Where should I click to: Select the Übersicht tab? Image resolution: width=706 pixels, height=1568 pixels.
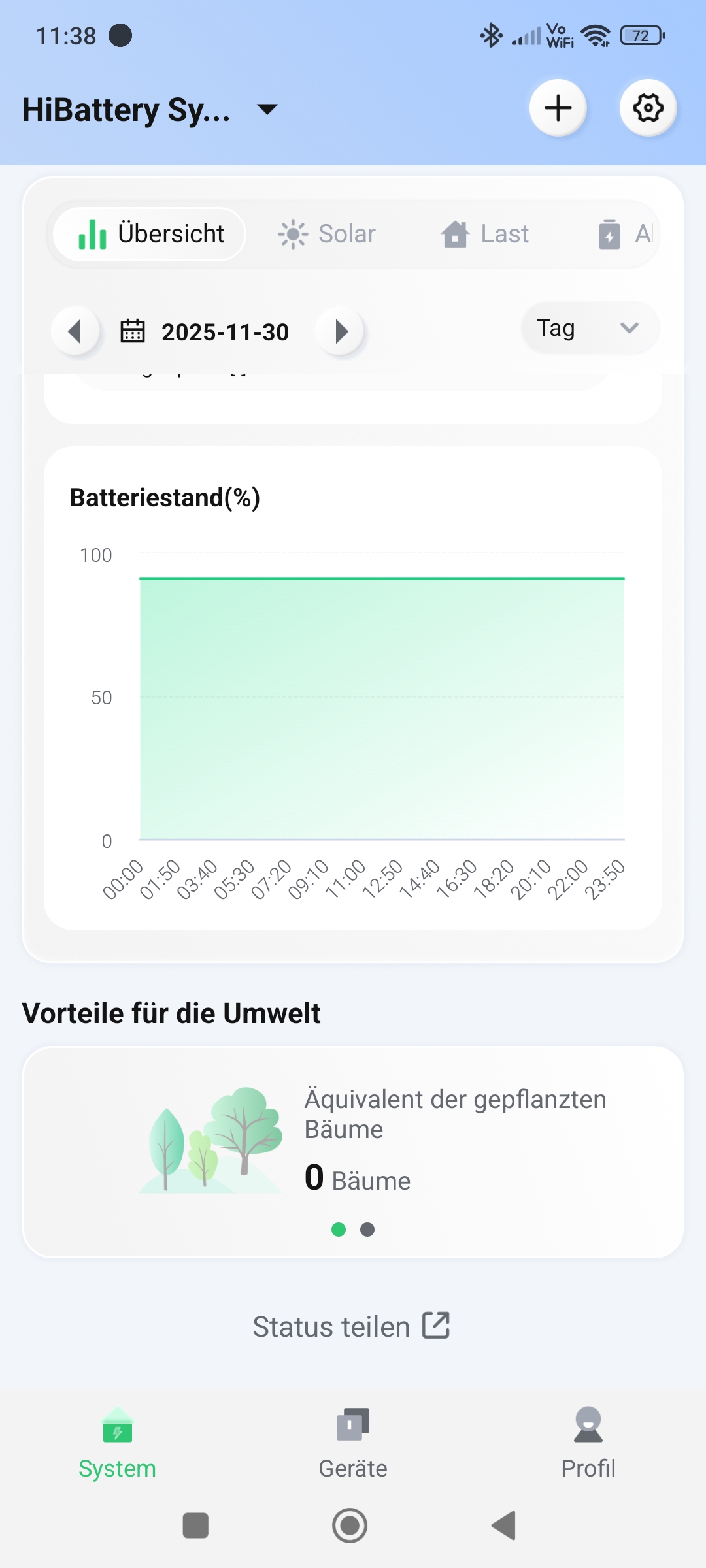(150, 234)
